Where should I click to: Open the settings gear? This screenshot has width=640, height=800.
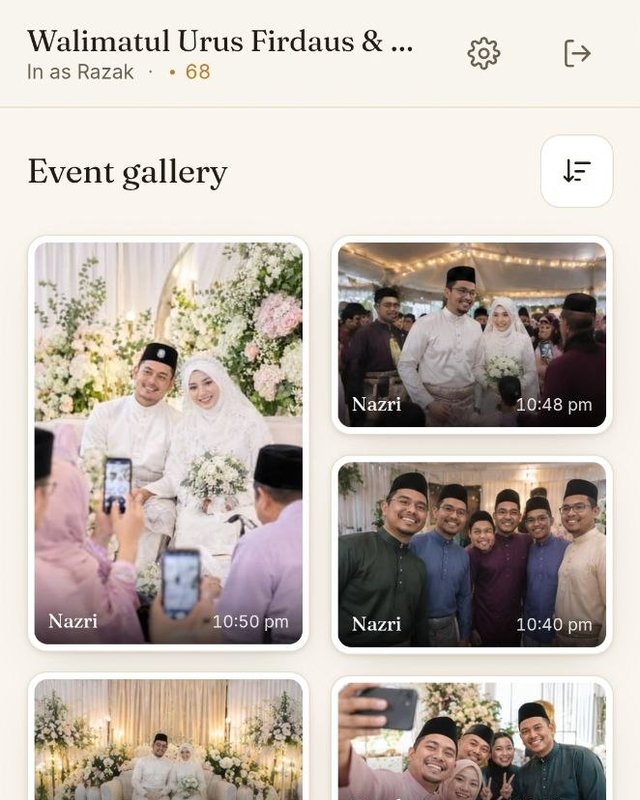483,53
